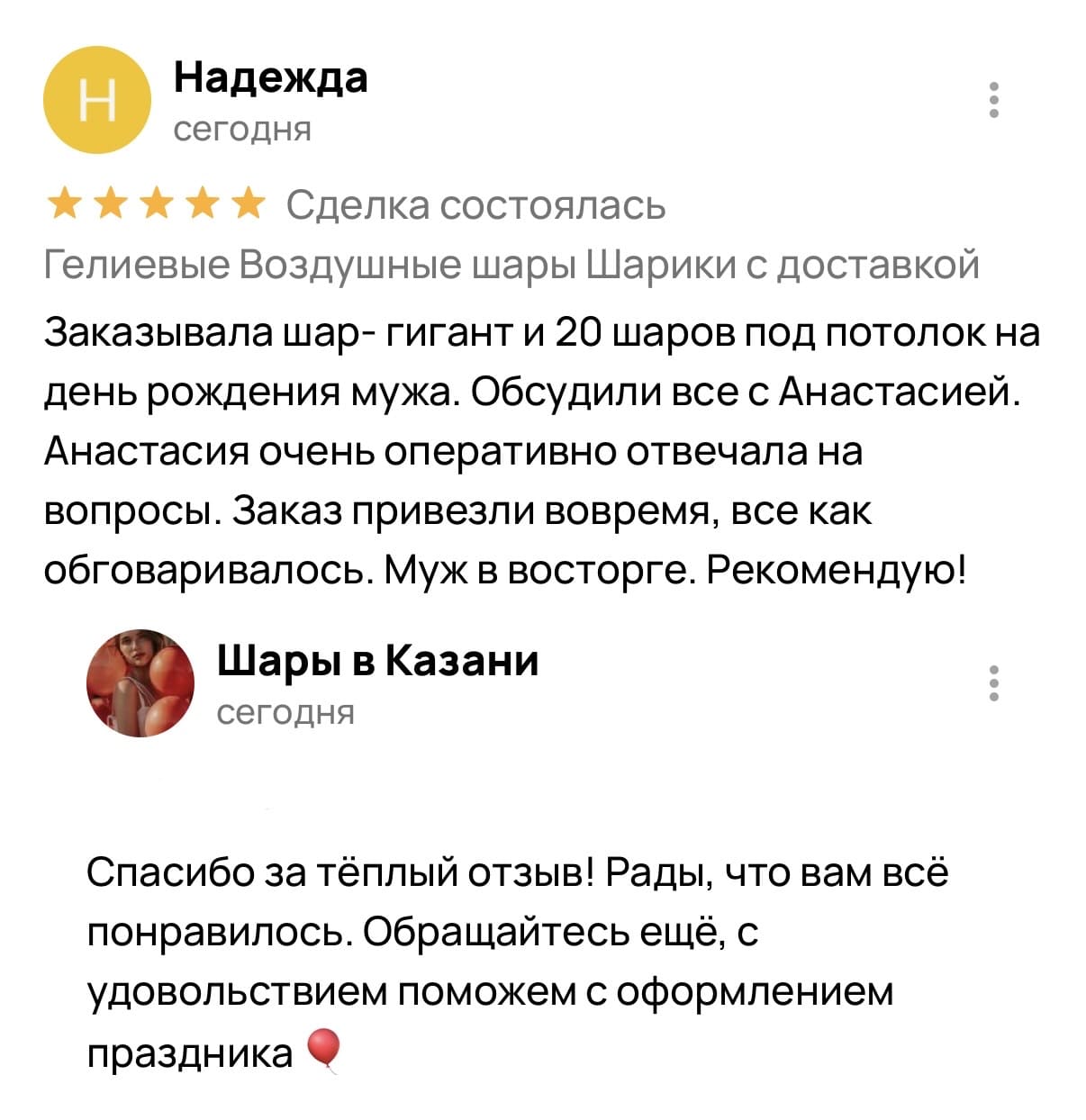Screen dimensions: 1086x1120
Task: Open the overflow menu on Надежда's review
Action: tap(994, 101)
